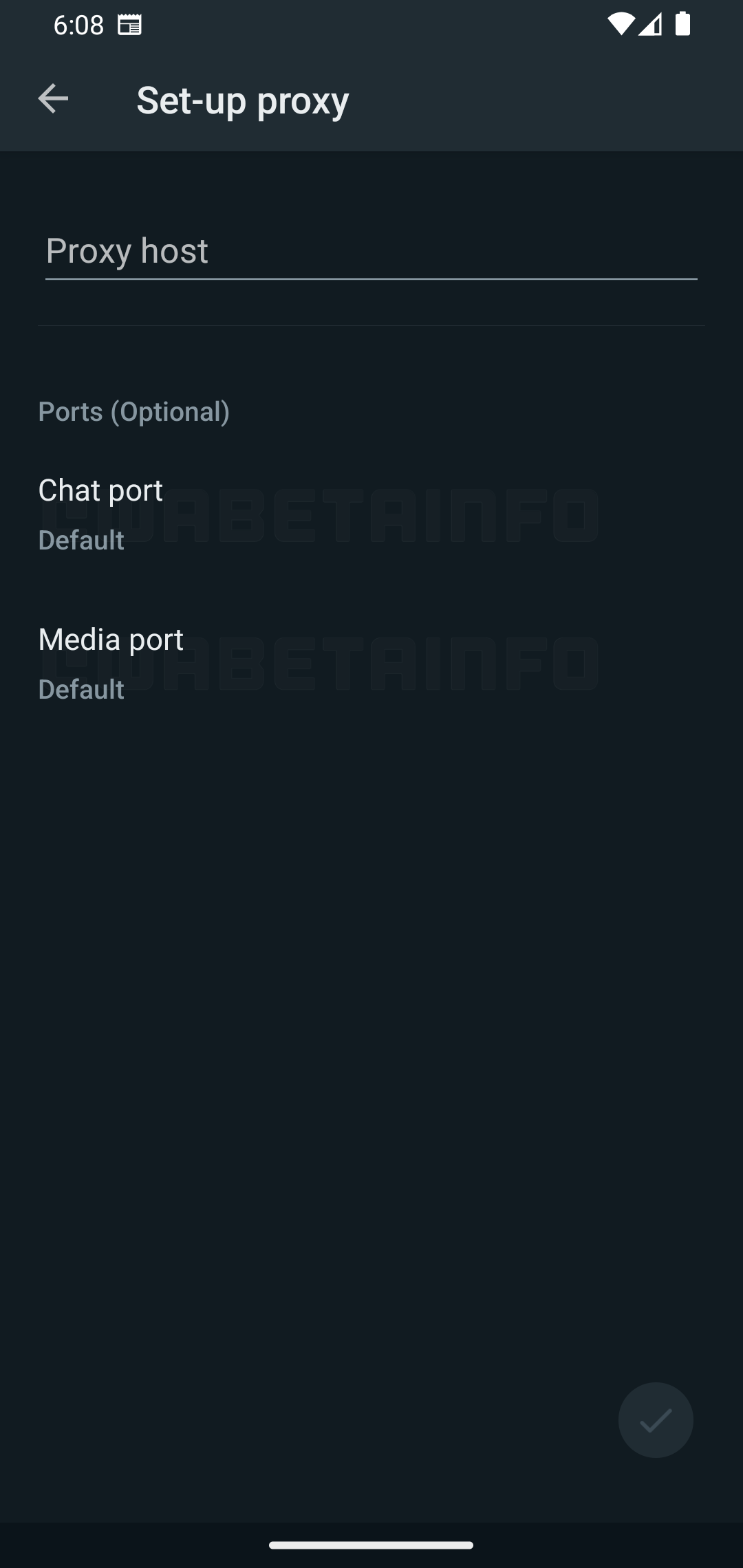This screenshot has width=743, height=1568.
Task: Open the Media port setting
Action: 370,663
